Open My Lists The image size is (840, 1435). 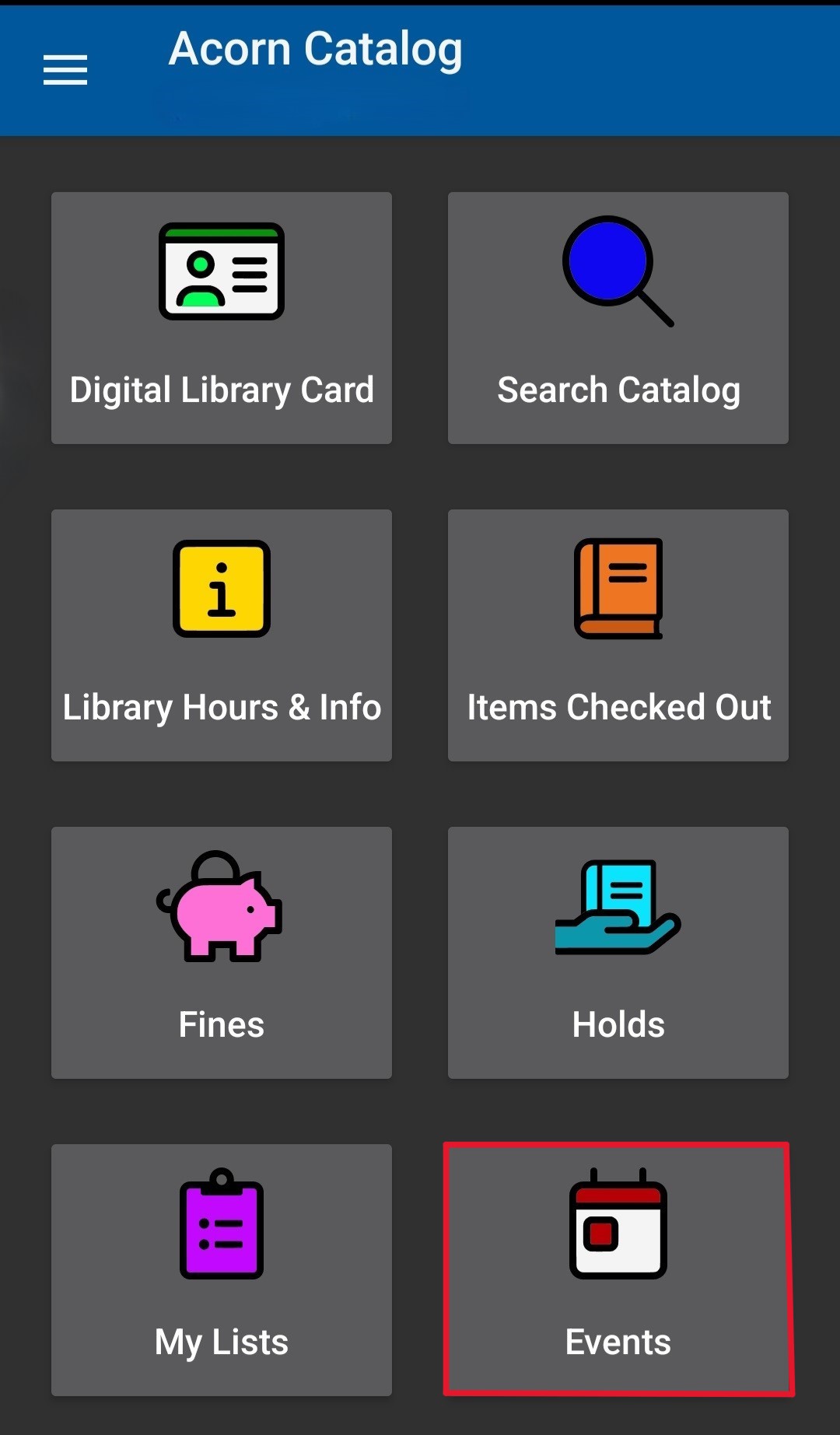pyautogui.click(x=221, y=1269)
